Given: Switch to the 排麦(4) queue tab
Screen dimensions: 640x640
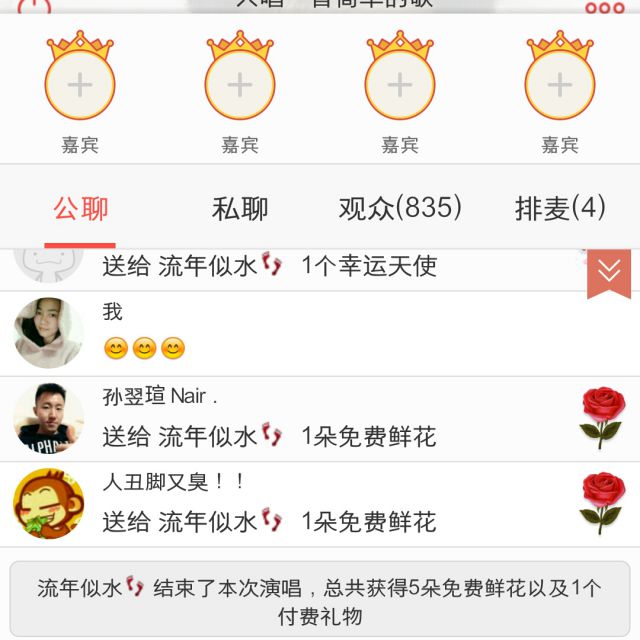Looking at the screenshot, I should (560, 208).
